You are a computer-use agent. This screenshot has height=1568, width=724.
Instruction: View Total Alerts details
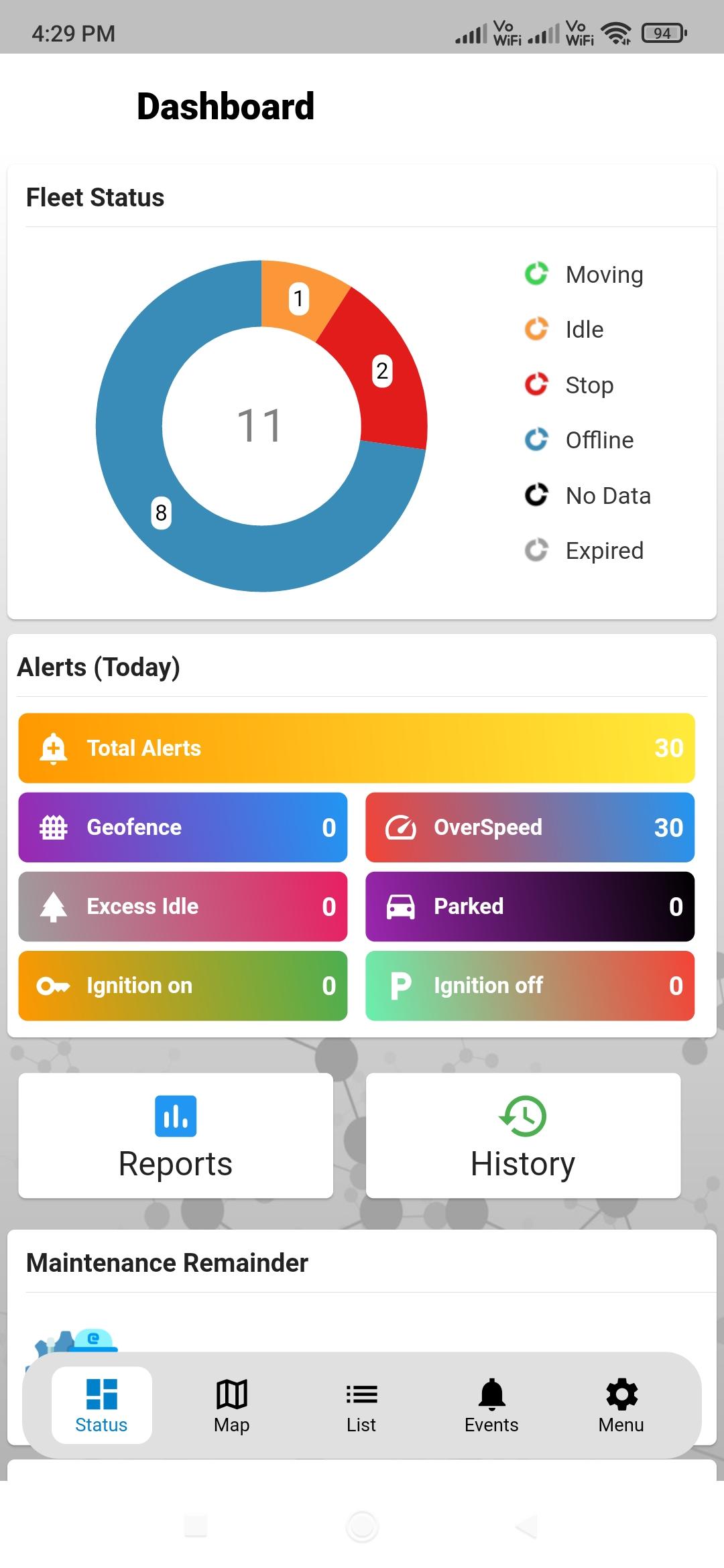coord(357,748)
